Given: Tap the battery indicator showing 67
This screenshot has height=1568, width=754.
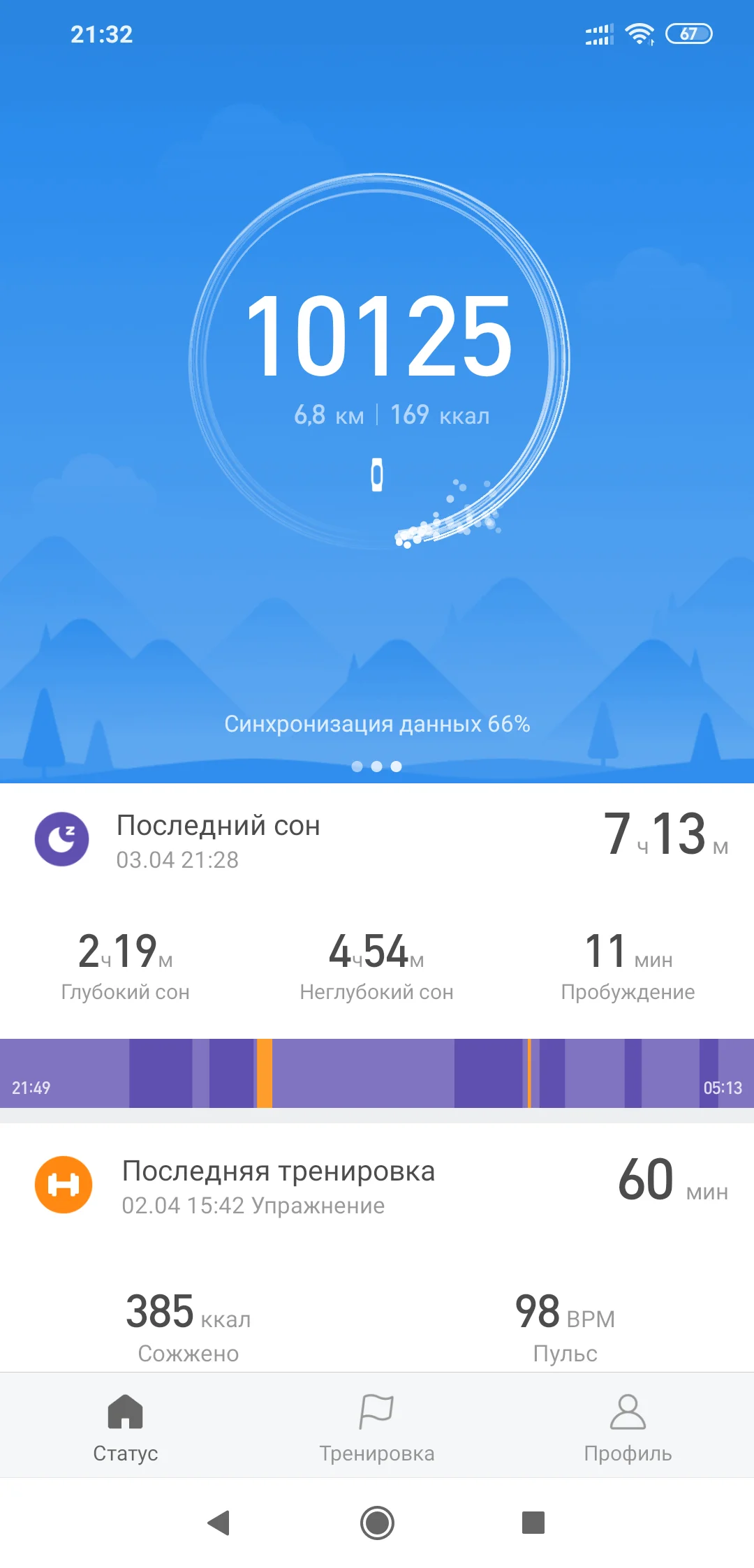Looking at the screenshot, I should point(690,32).
